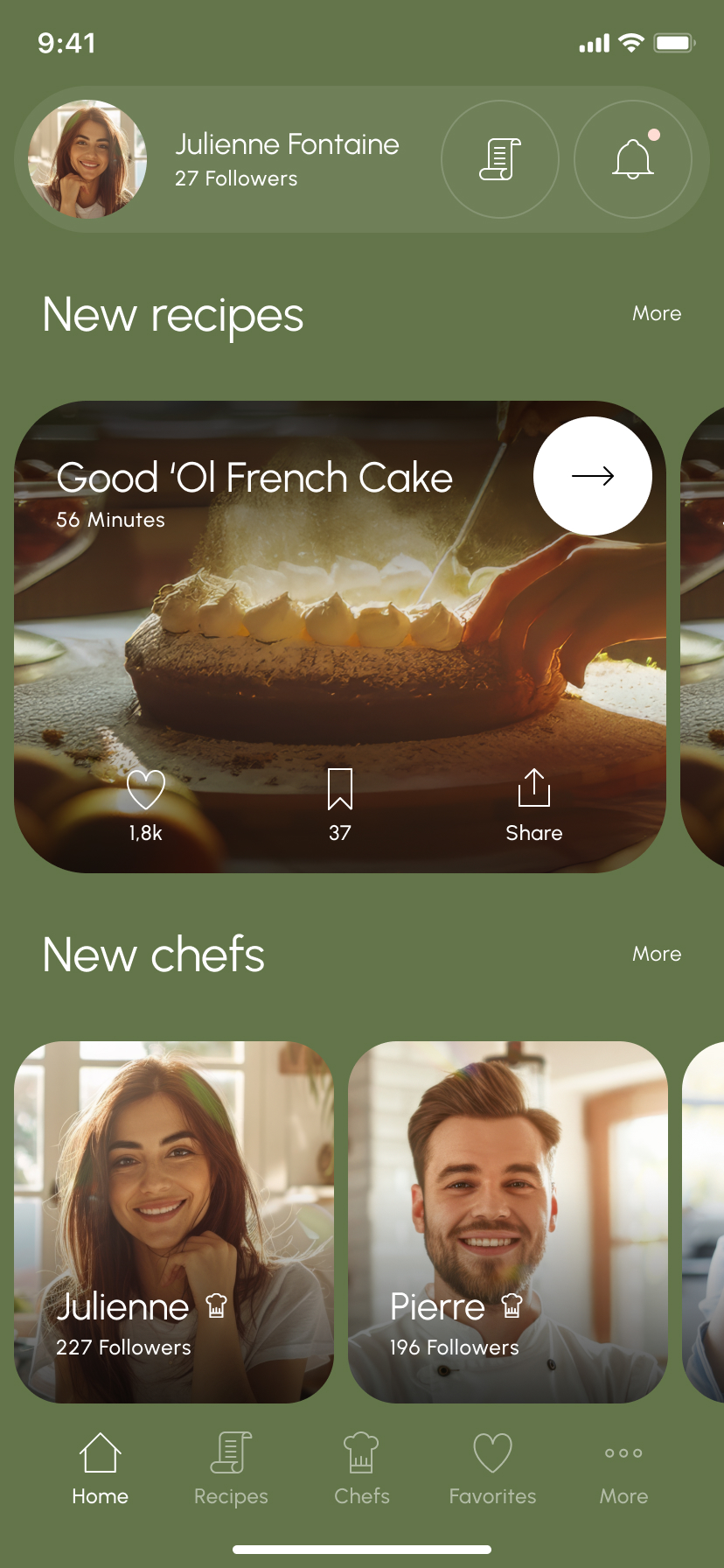Tap More next to New recipes

(x=657, y=313)
